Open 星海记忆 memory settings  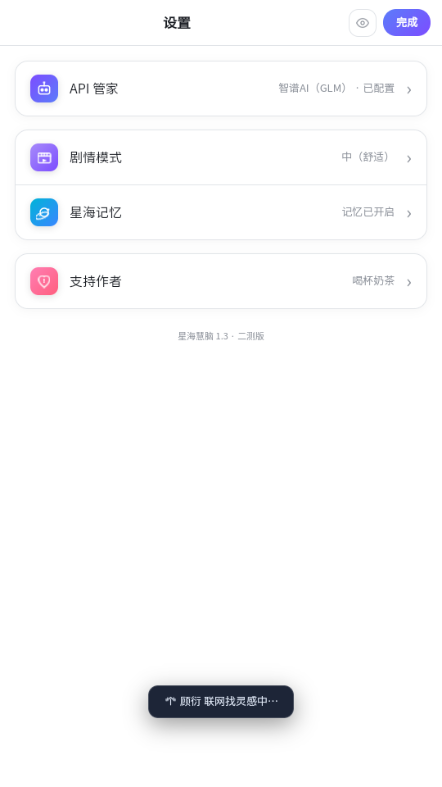point(221,212)
